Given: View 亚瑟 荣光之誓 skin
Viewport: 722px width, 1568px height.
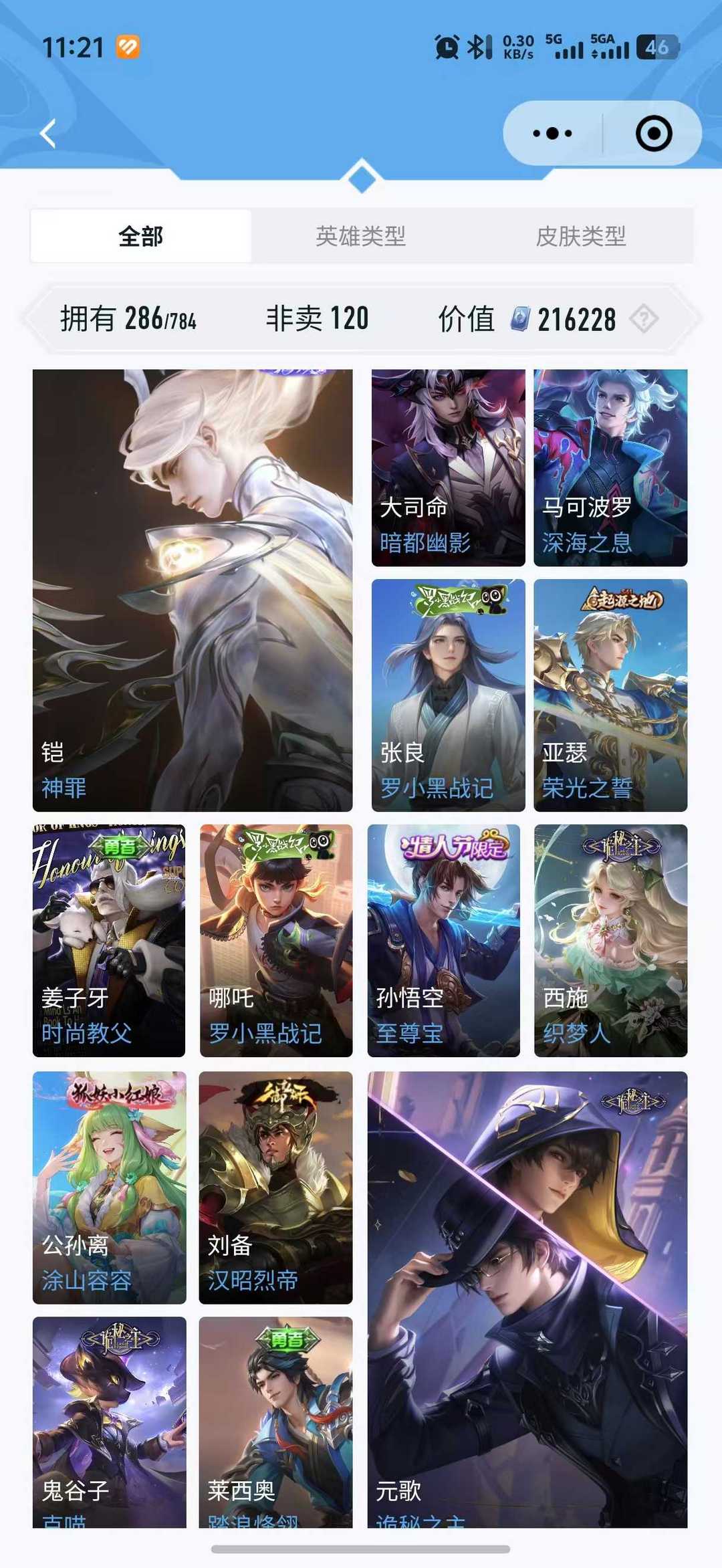Looking at the screenshot, I should coord(610,695).
